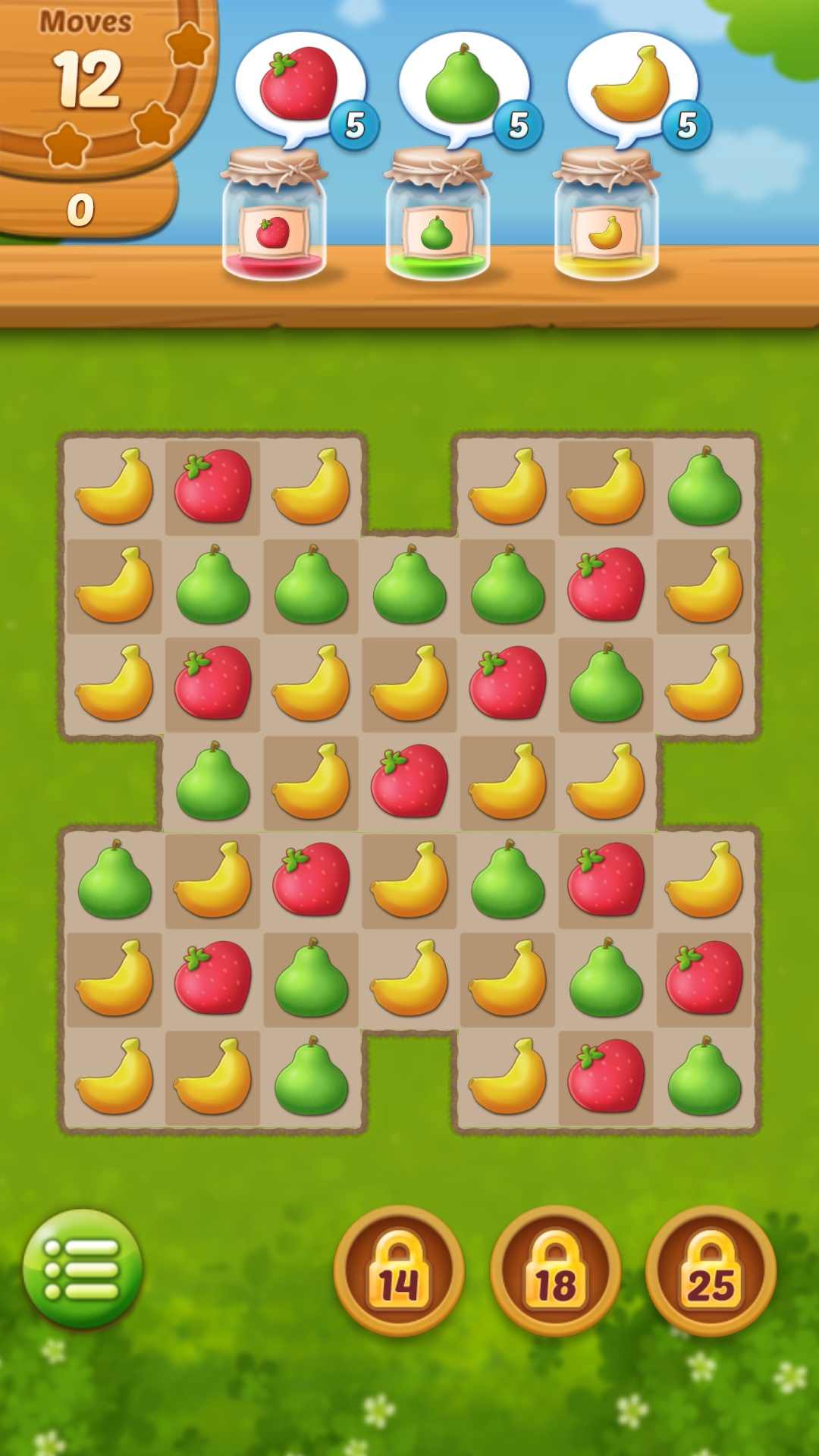Select the strawberry in the board's bottom row
819x1456 pixels.
606,1077
